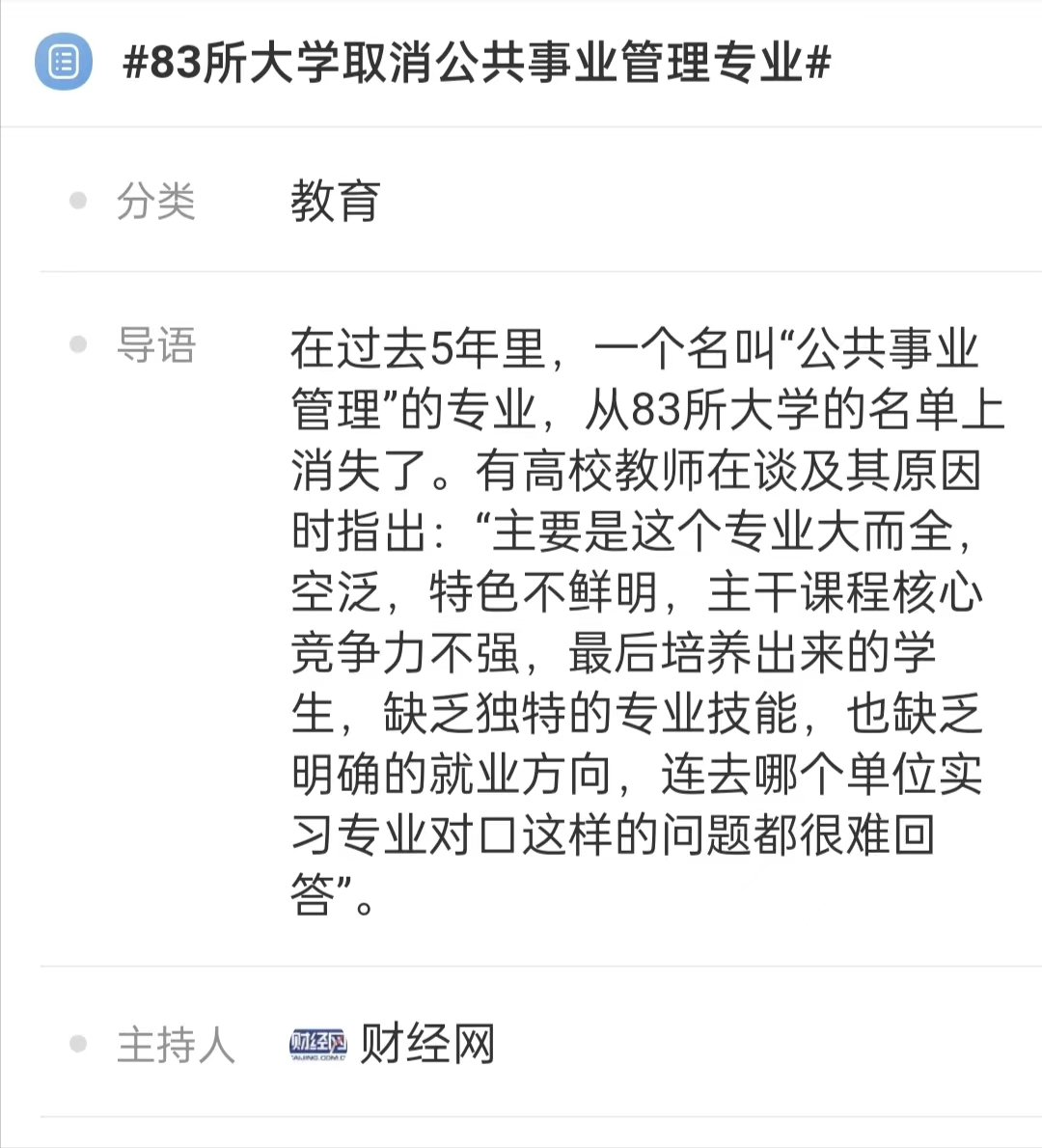1042x1148 pixels.
Task: Open host 财经网's profile
Action: coord(425,1044)
